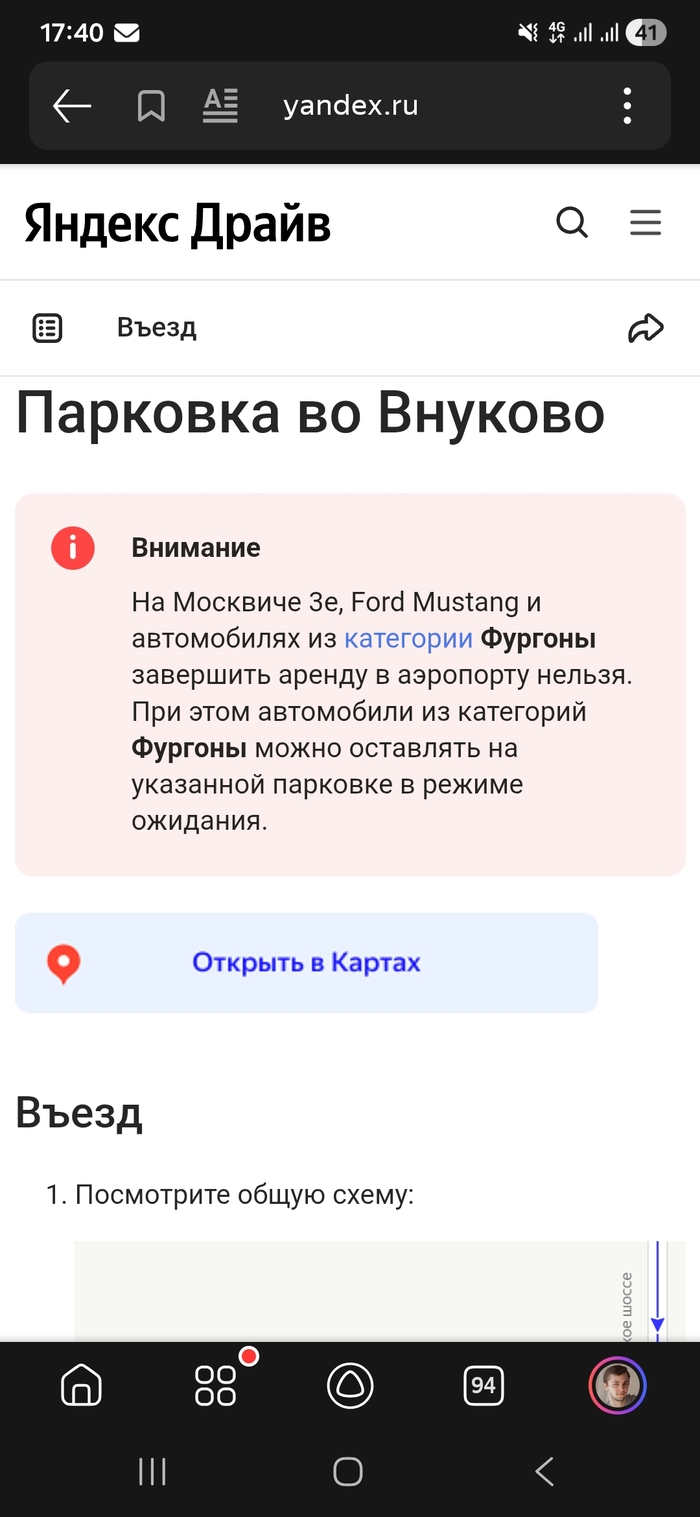Follow the категории link
Screen dimensions: 700x1517
(408, 638)
